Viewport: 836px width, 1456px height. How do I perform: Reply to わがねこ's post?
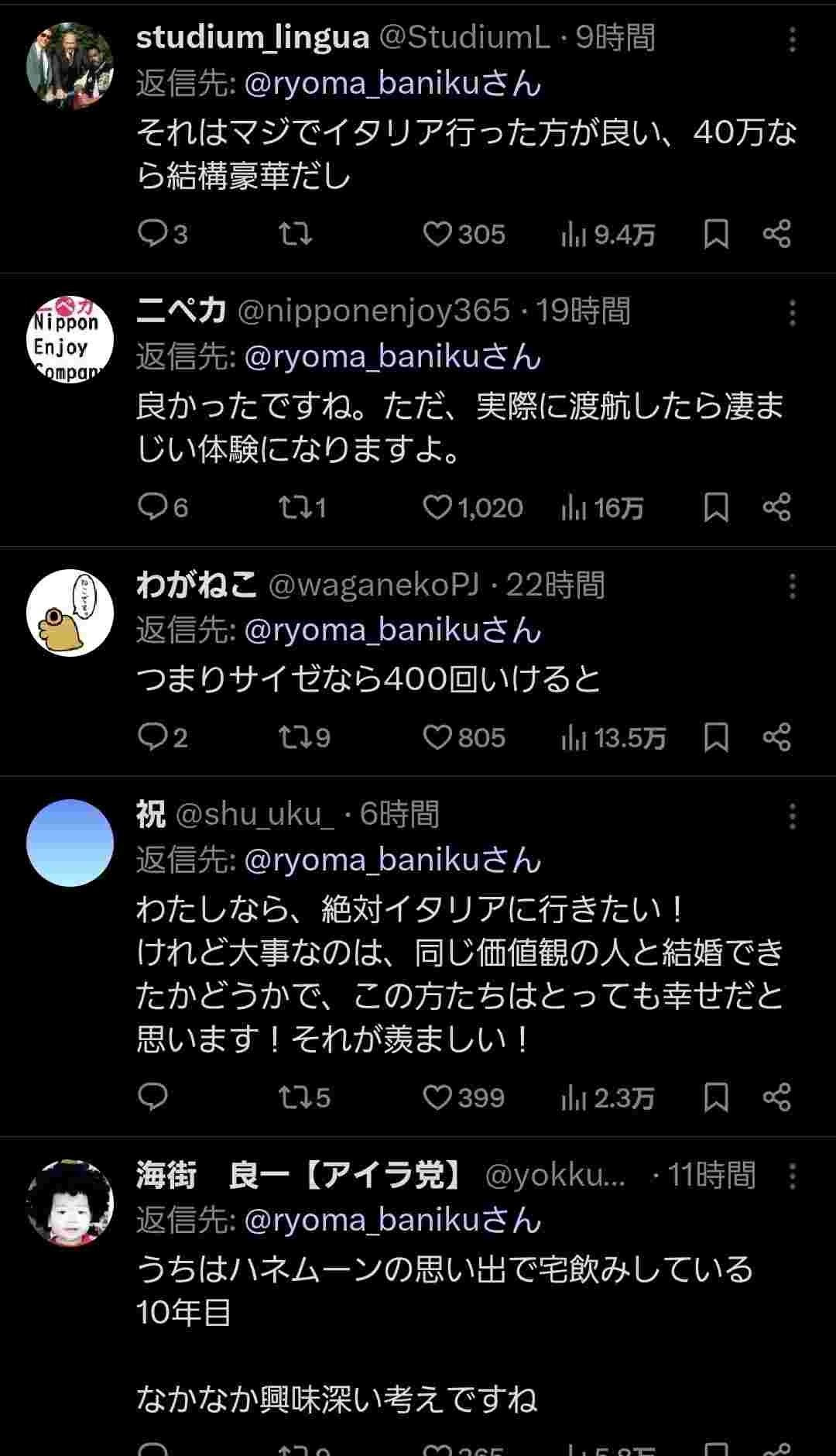152,737
